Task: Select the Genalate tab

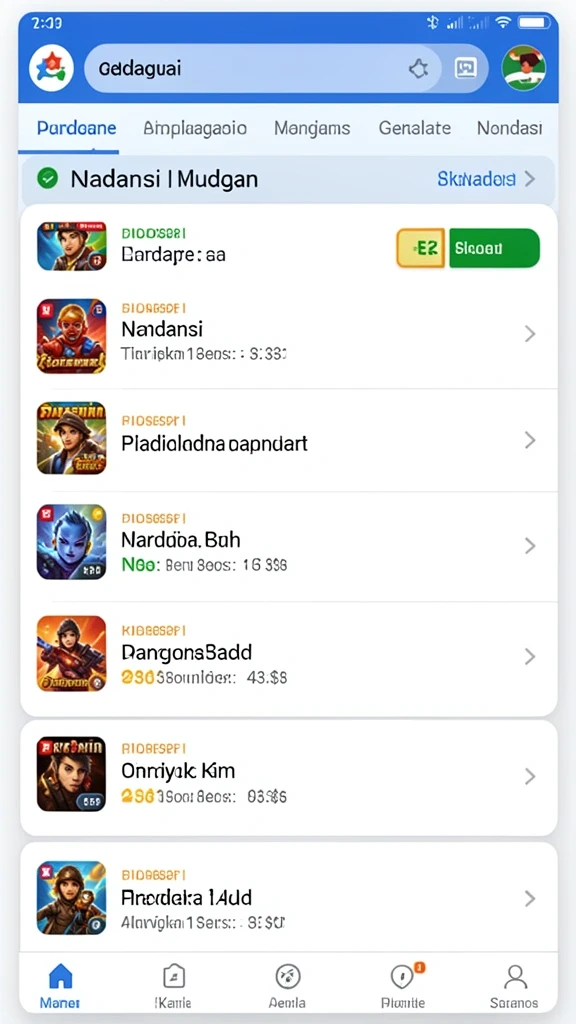Action: click(415, 127)
